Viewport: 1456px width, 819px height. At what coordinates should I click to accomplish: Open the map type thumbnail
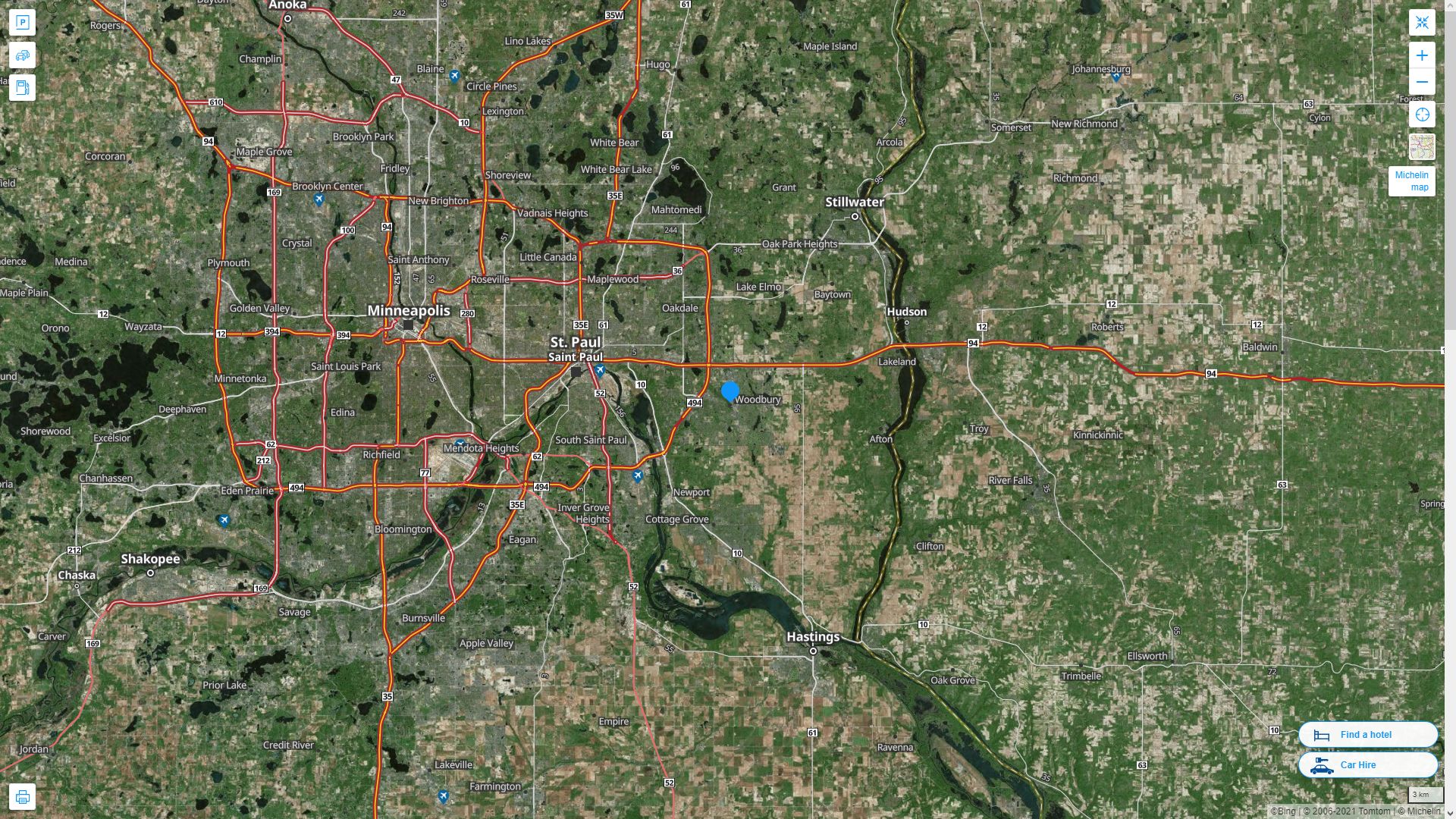tap(1422, 147)
